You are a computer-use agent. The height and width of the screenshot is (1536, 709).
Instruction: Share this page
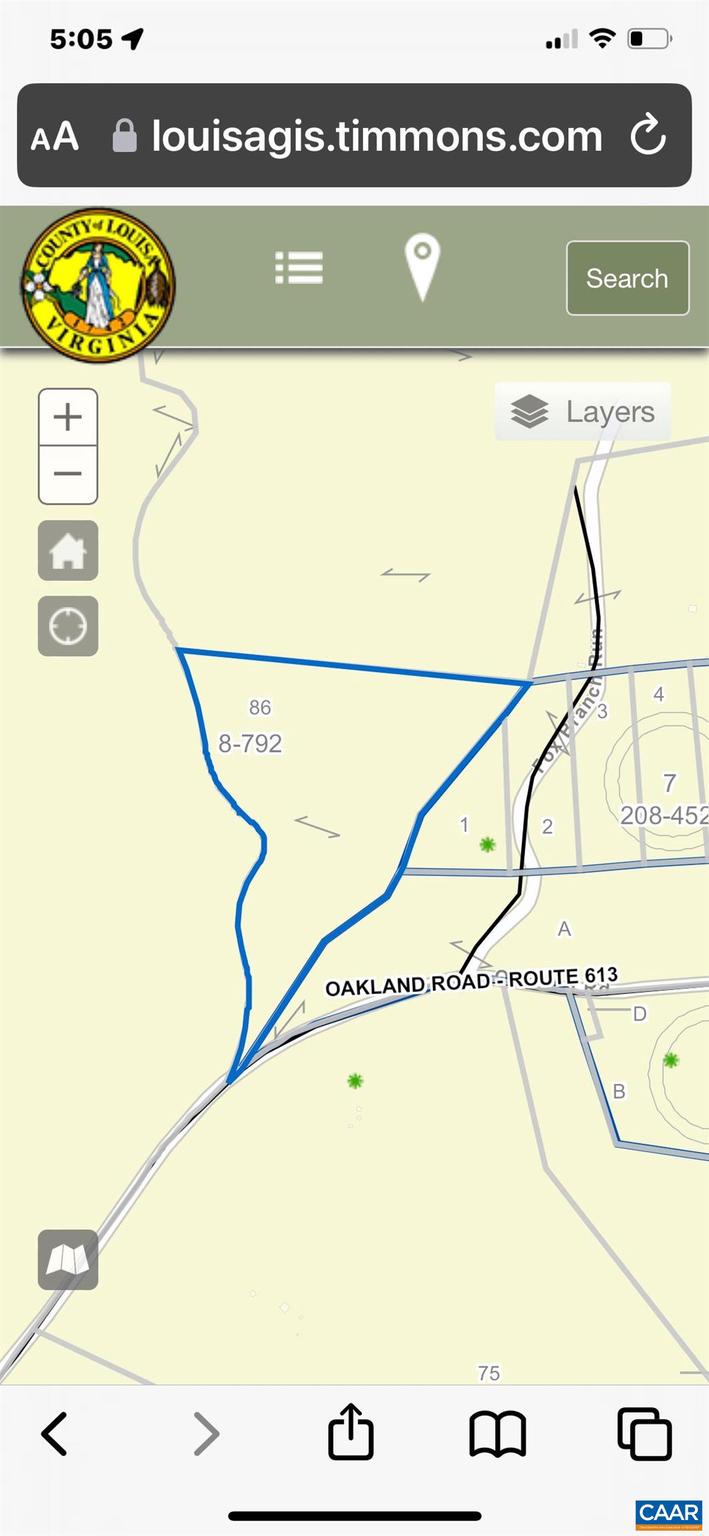point(351,1433)
